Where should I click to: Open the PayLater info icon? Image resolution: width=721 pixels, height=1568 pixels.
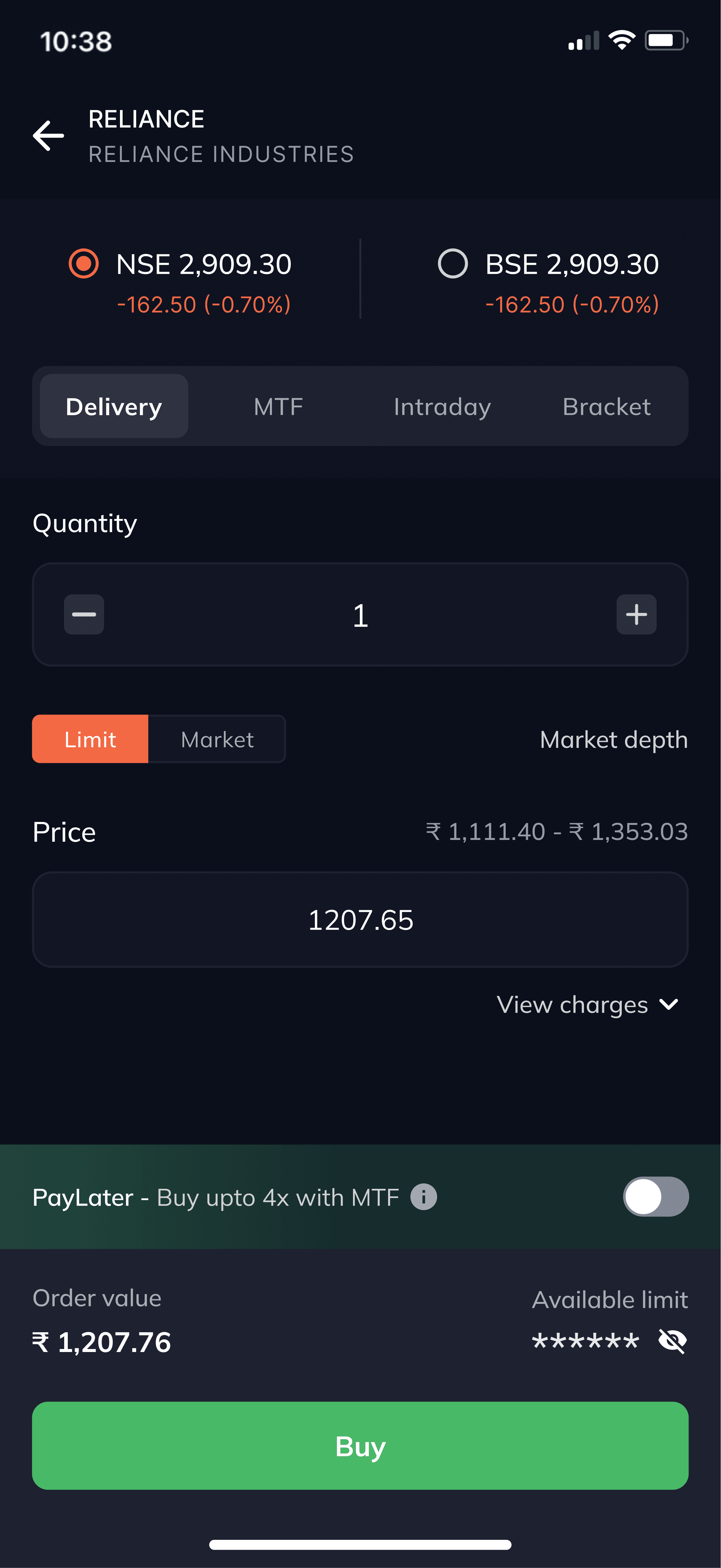423,1197
